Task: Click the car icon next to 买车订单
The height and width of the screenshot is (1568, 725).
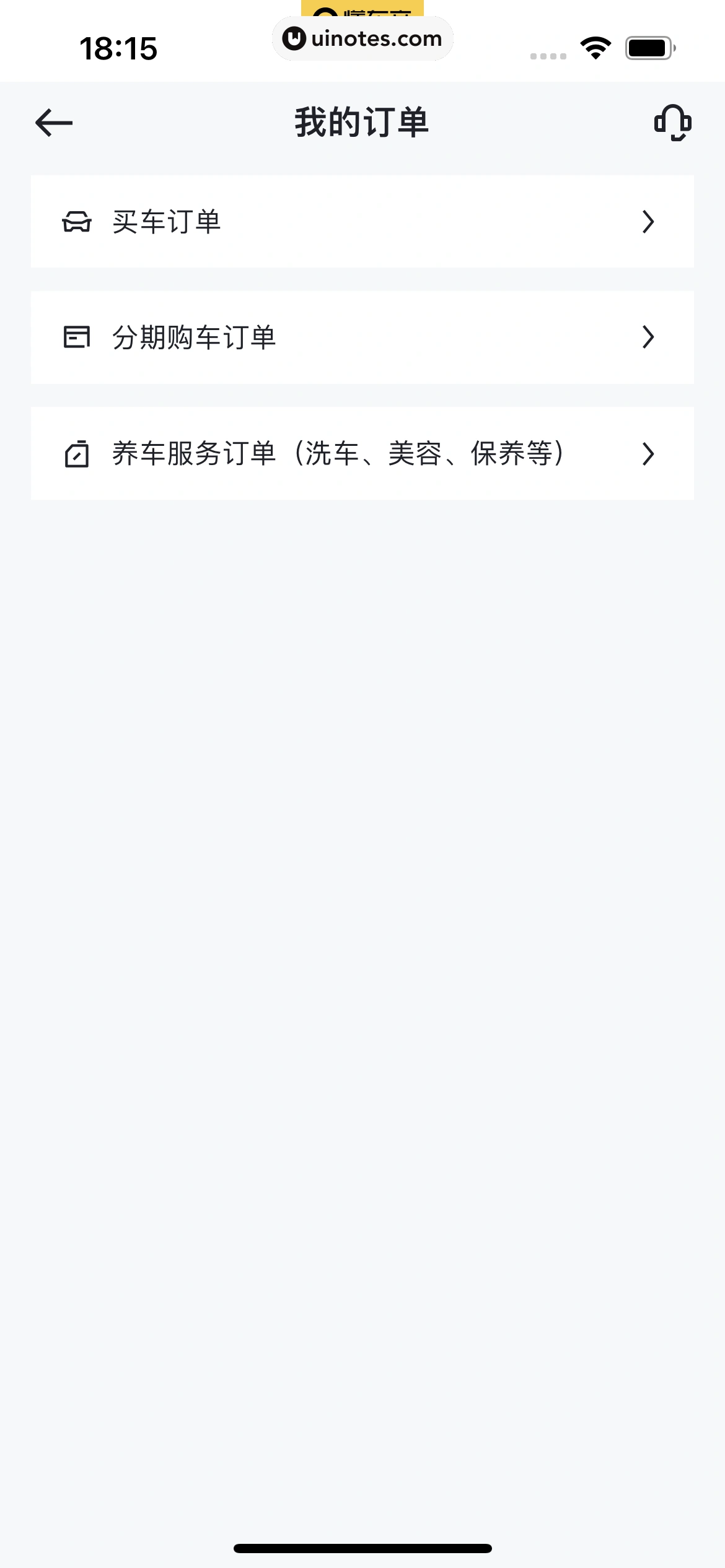Action: pyautogui.click(x=77, y=222)
